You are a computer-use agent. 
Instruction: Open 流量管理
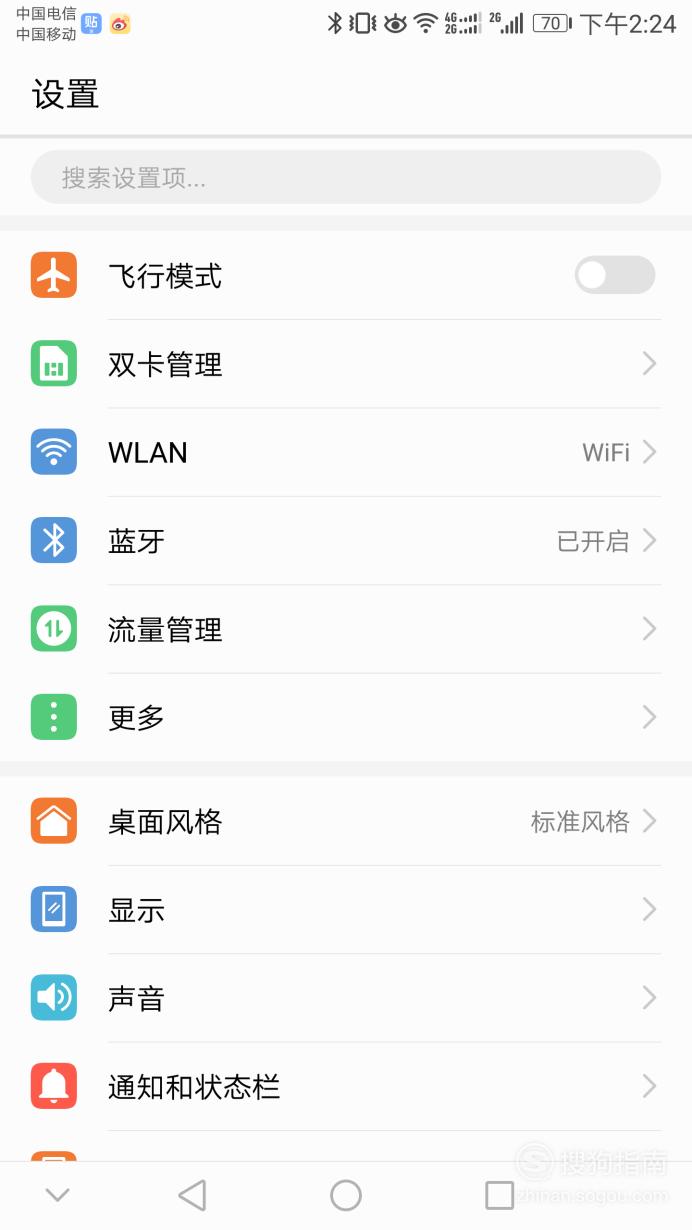pyautogui.click(x=346, y=629)
